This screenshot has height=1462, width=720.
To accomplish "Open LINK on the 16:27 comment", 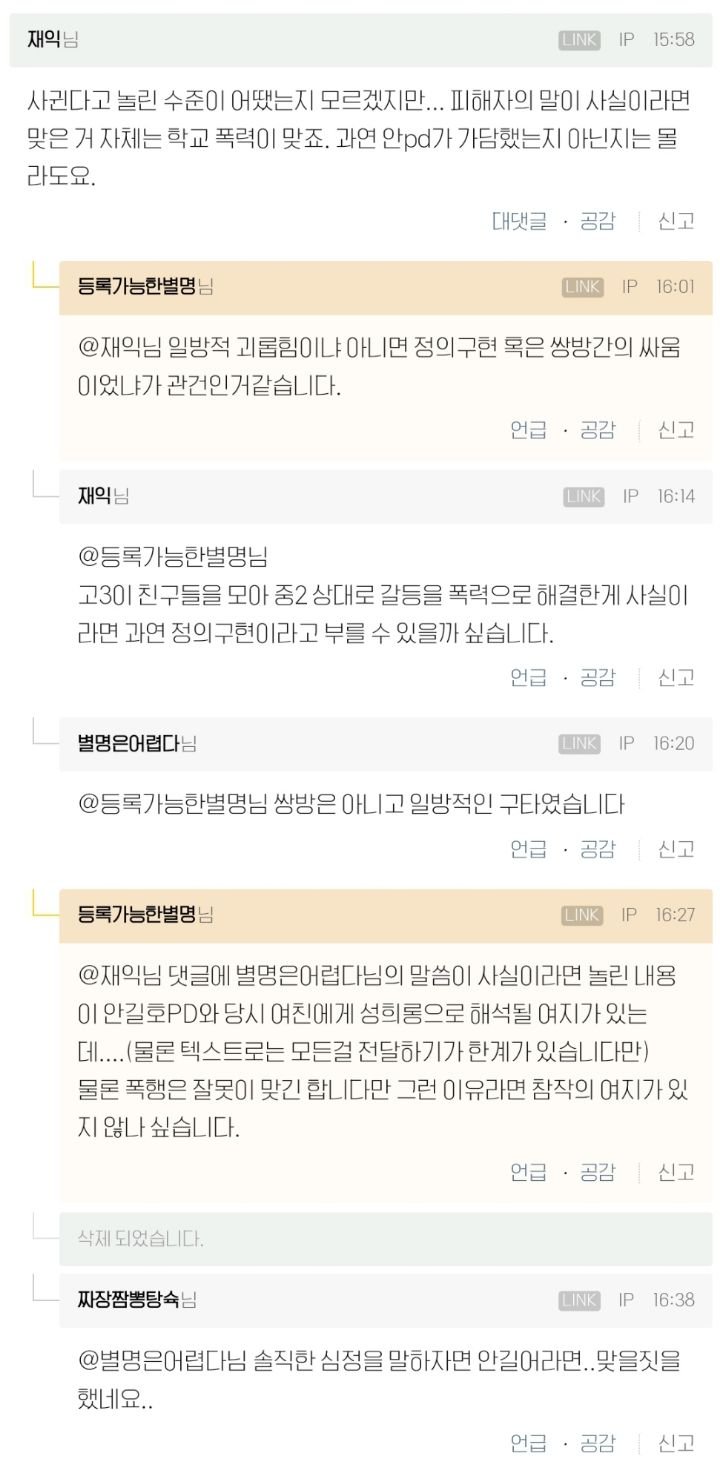I will [582, 915].
